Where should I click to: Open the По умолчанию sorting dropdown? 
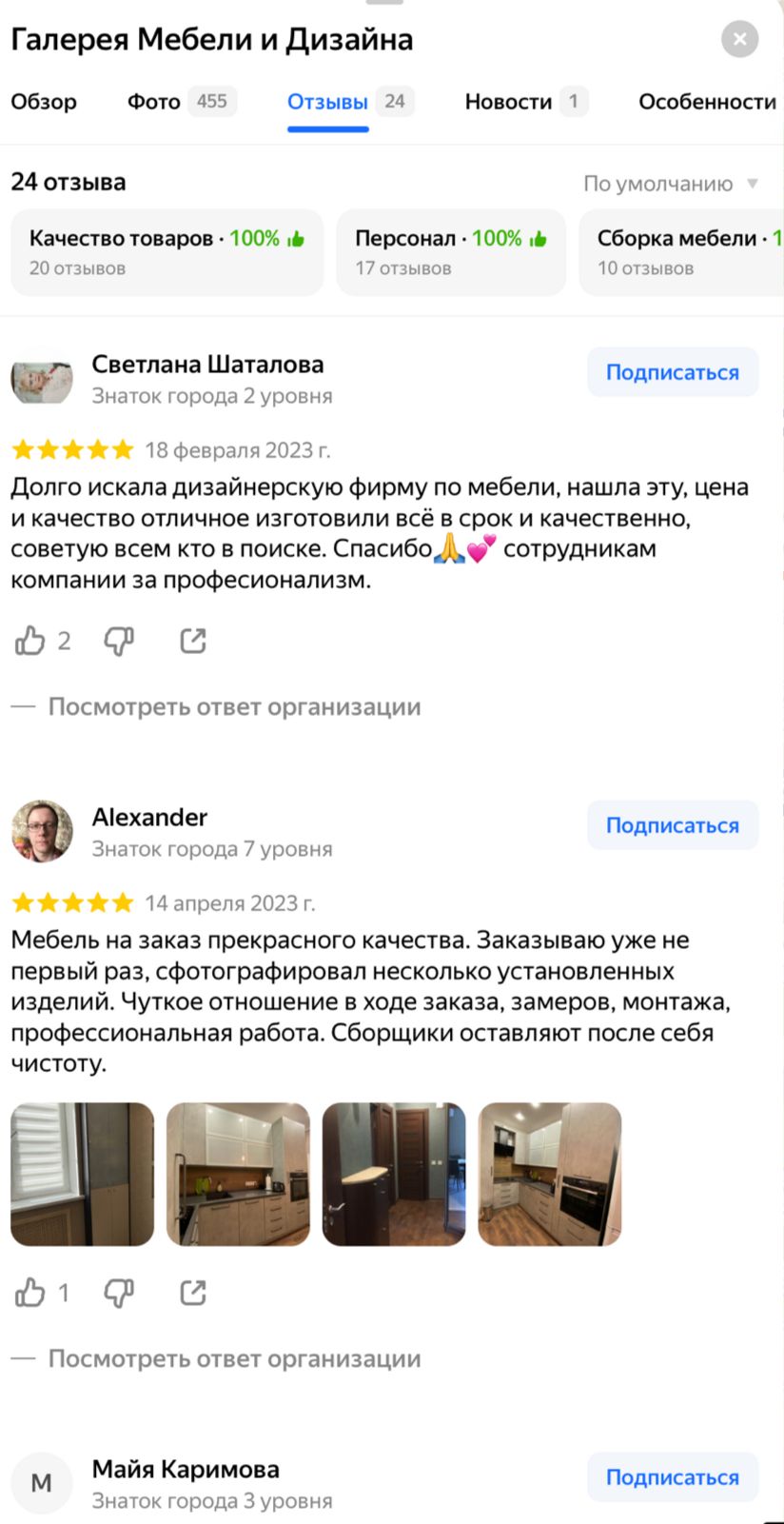pos(670,184)
